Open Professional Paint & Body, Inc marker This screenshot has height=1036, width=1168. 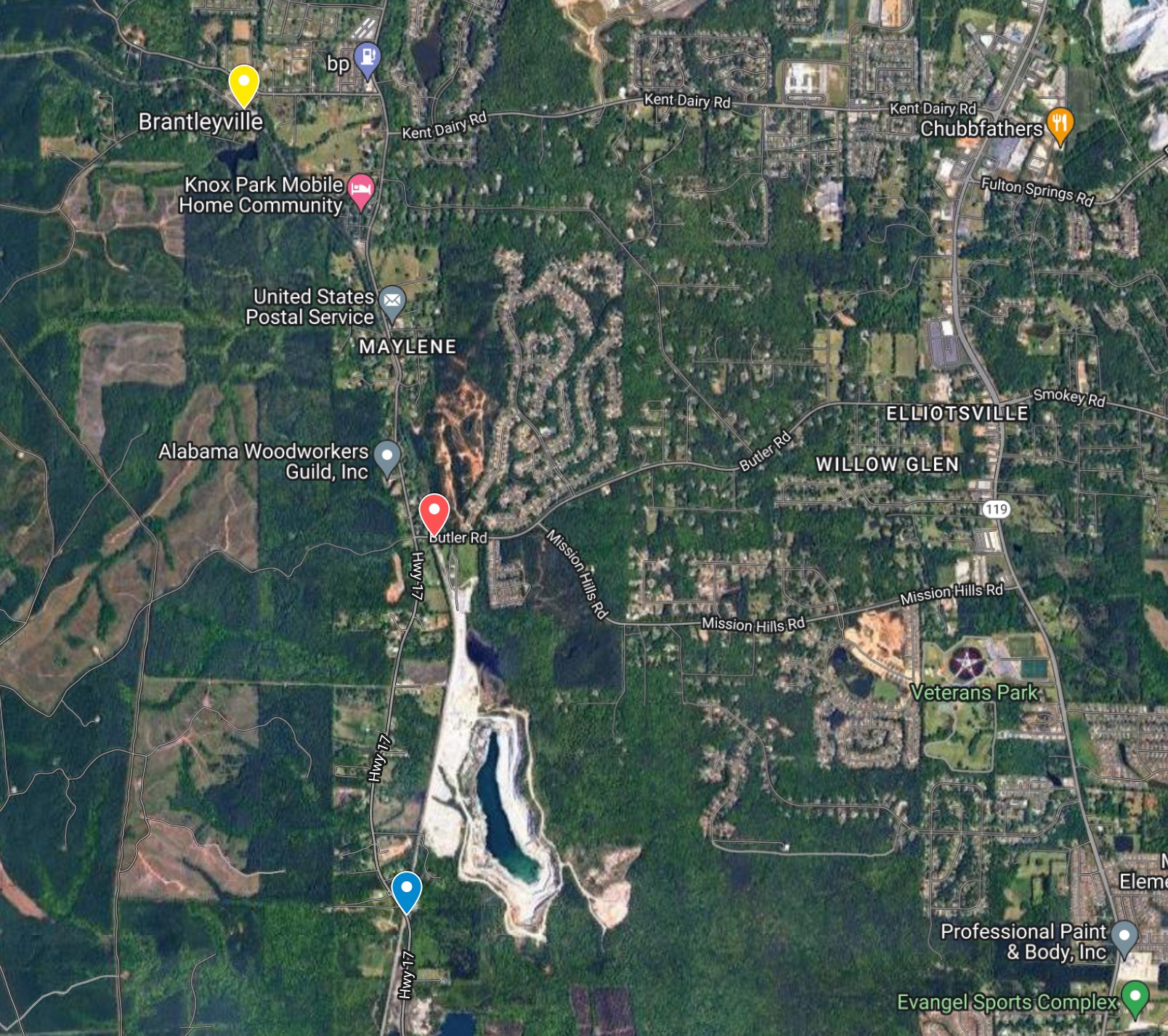1124,936
